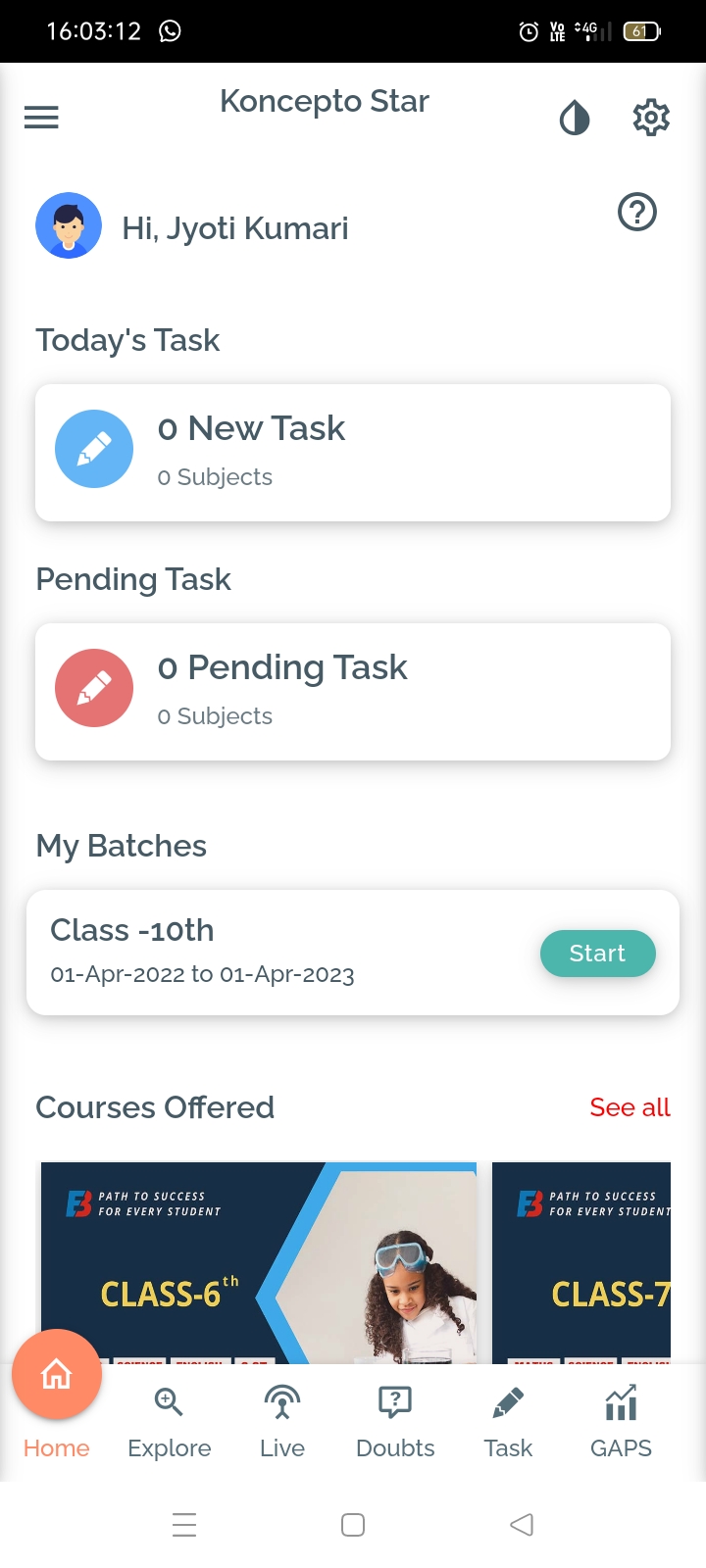Go to the Doubts tab
Image resolution: width=706 pixels, height=1568 pixels.
click(395, 1423)
